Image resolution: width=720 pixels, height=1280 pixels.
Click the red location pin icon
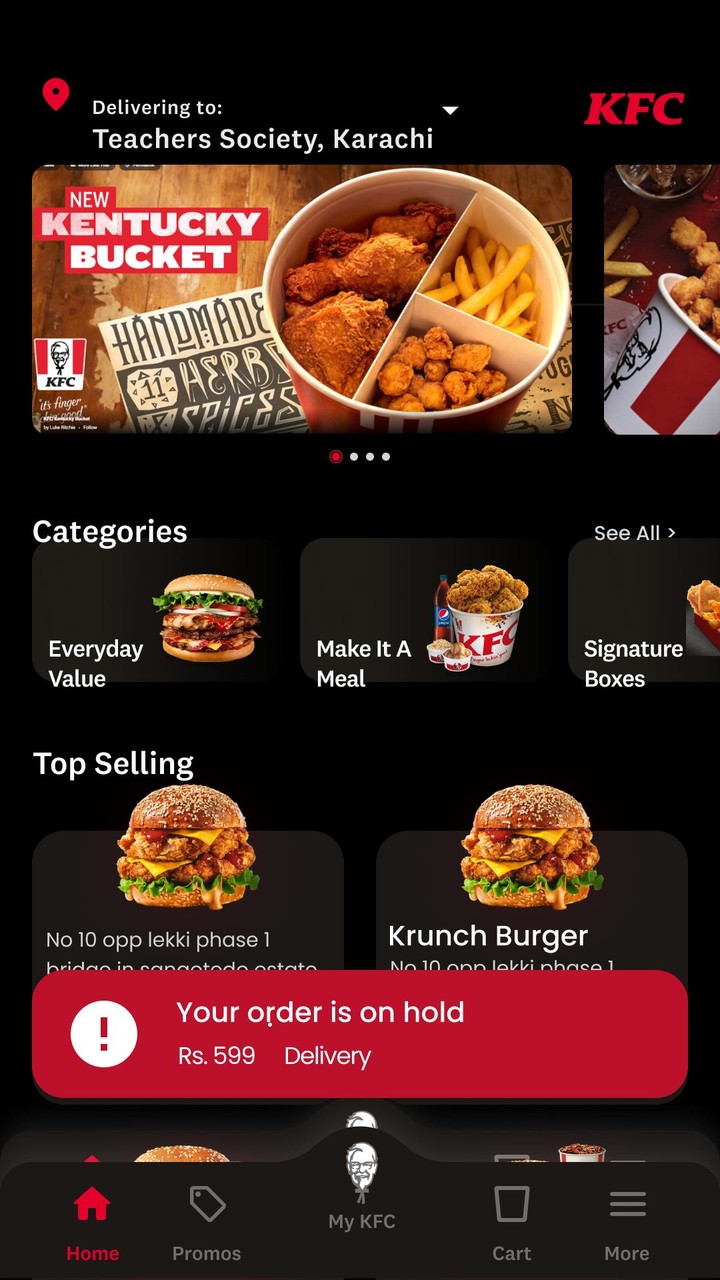pos(56,95)
